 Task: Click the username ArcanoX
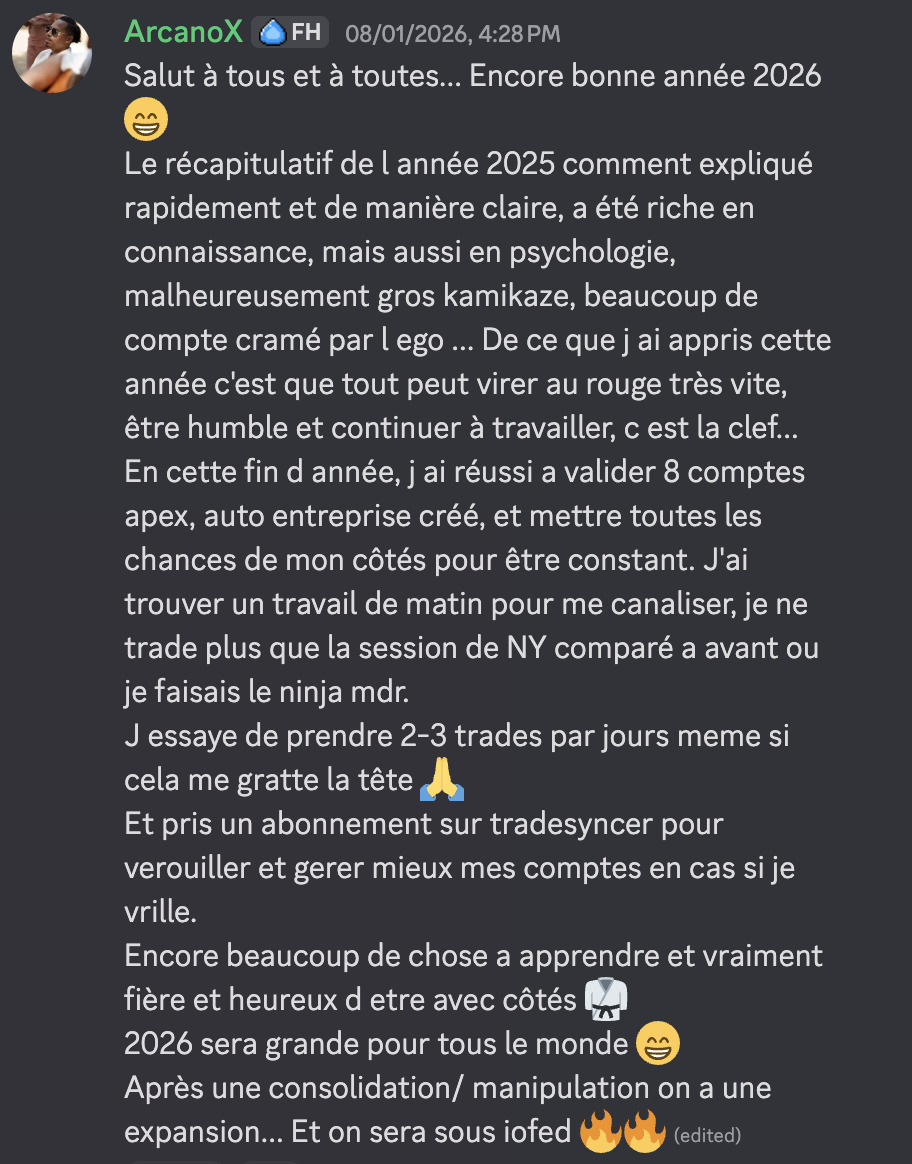coord(183,31)
